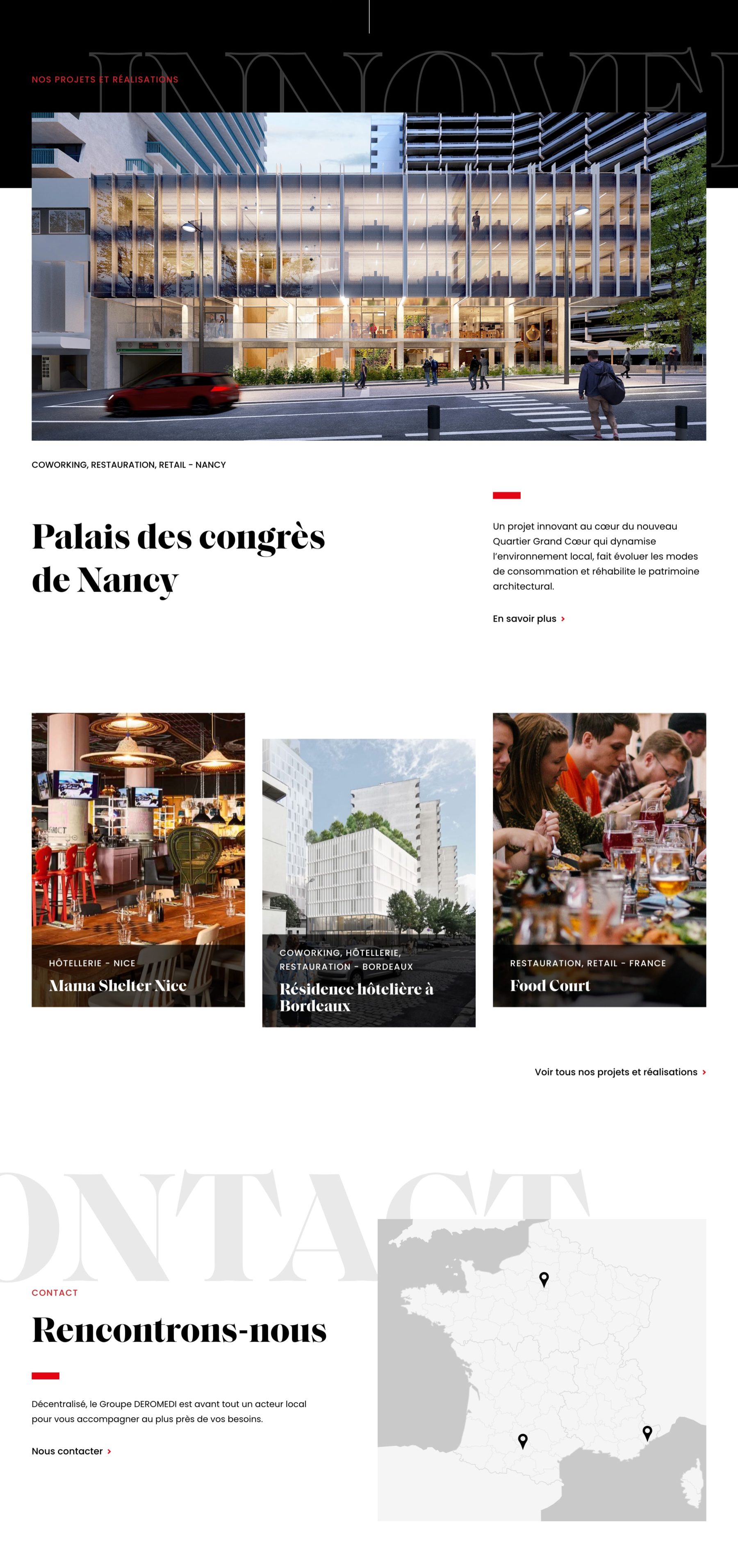Select the southeast map pin near Nice

tap(647, 1432)
